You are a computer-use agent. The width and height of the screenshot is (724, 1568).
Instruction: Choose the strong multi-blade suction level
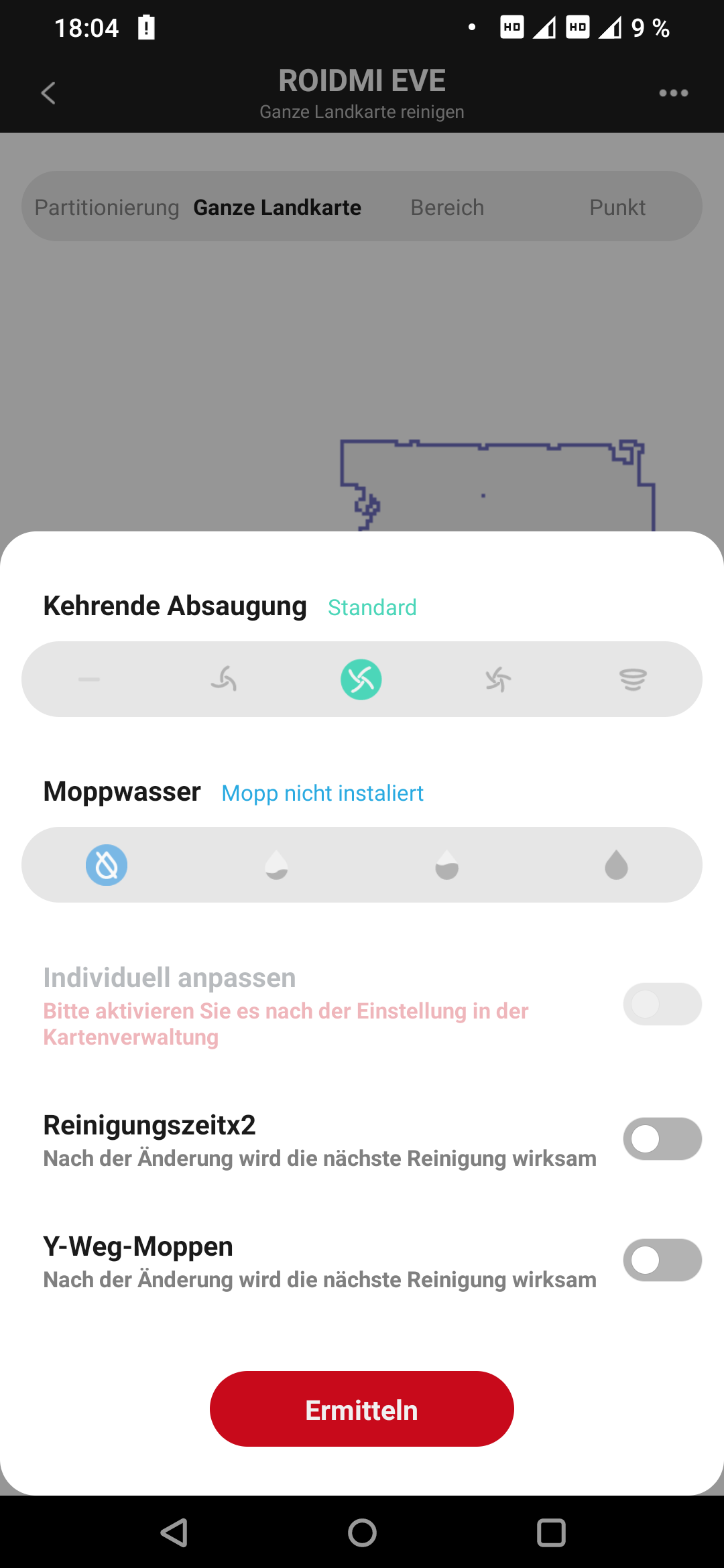(x=498, y=679)
